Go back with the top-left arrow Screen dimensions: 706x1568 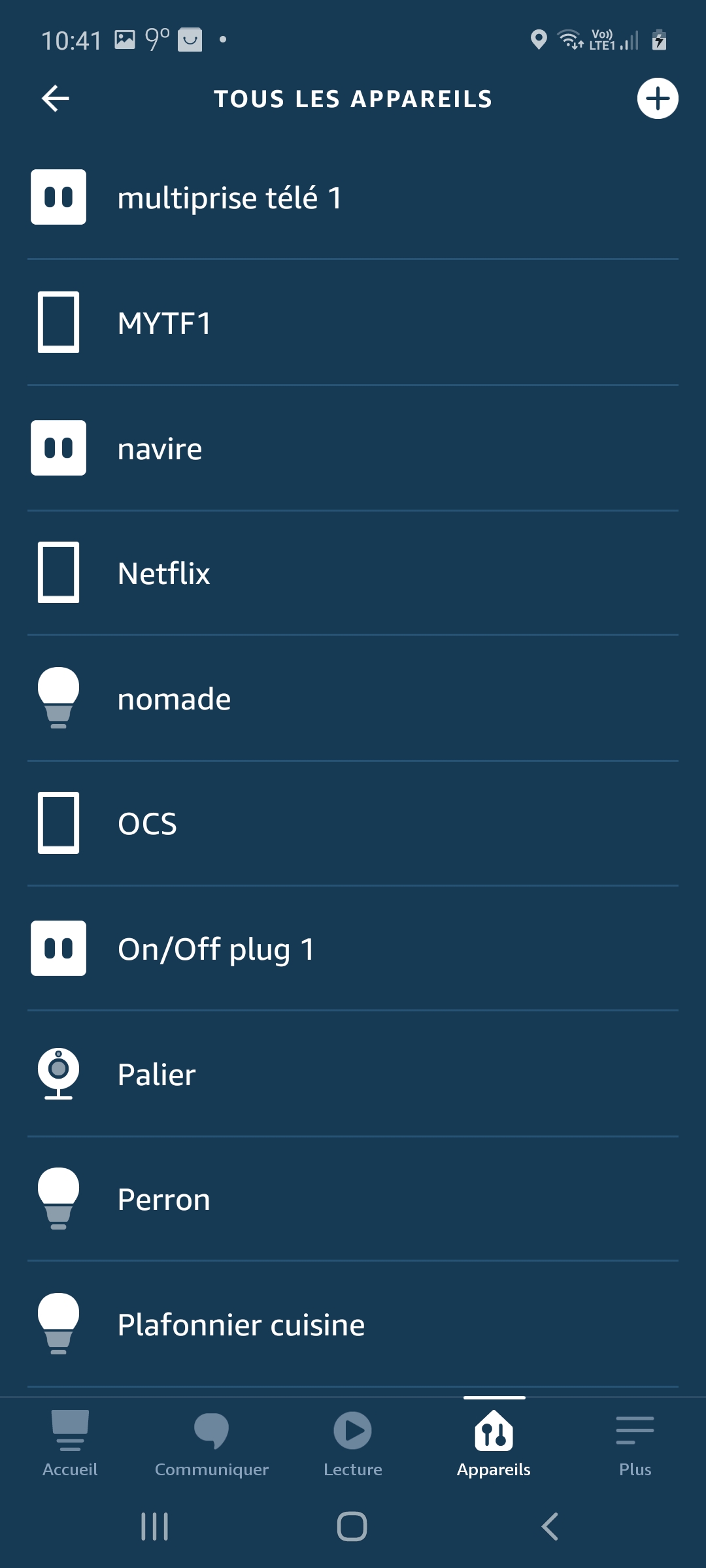point(56,99)
